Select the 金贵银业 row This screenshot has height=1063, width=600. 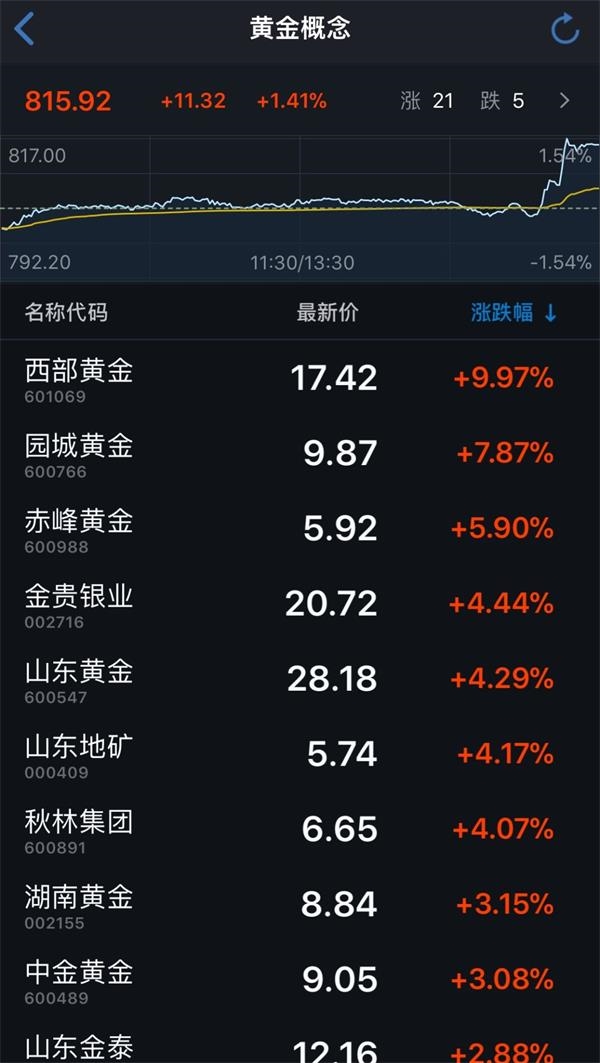(x=300, y=603)
